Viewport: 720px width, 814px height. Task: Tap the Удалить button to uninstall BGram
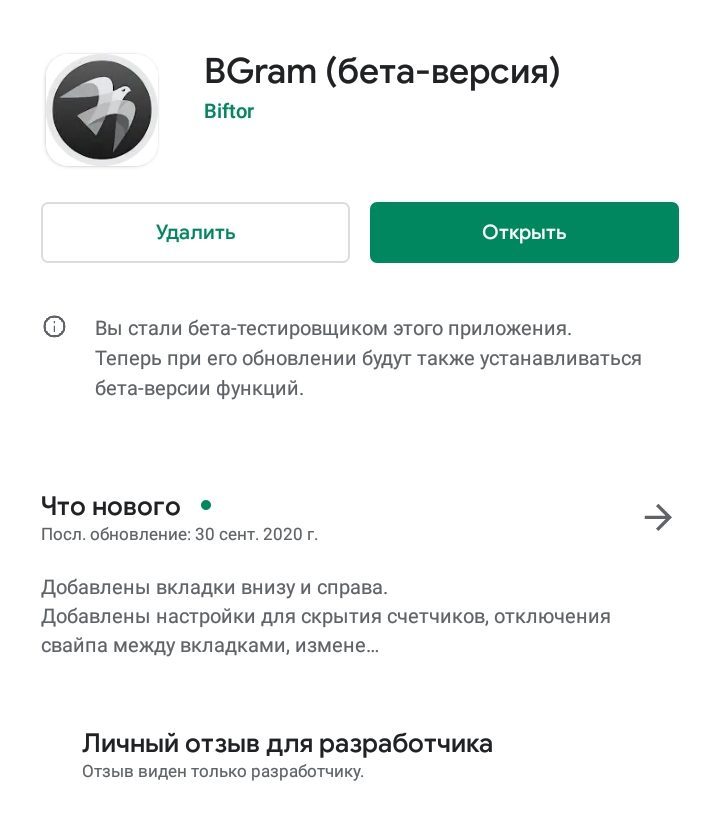pos(195,233)
